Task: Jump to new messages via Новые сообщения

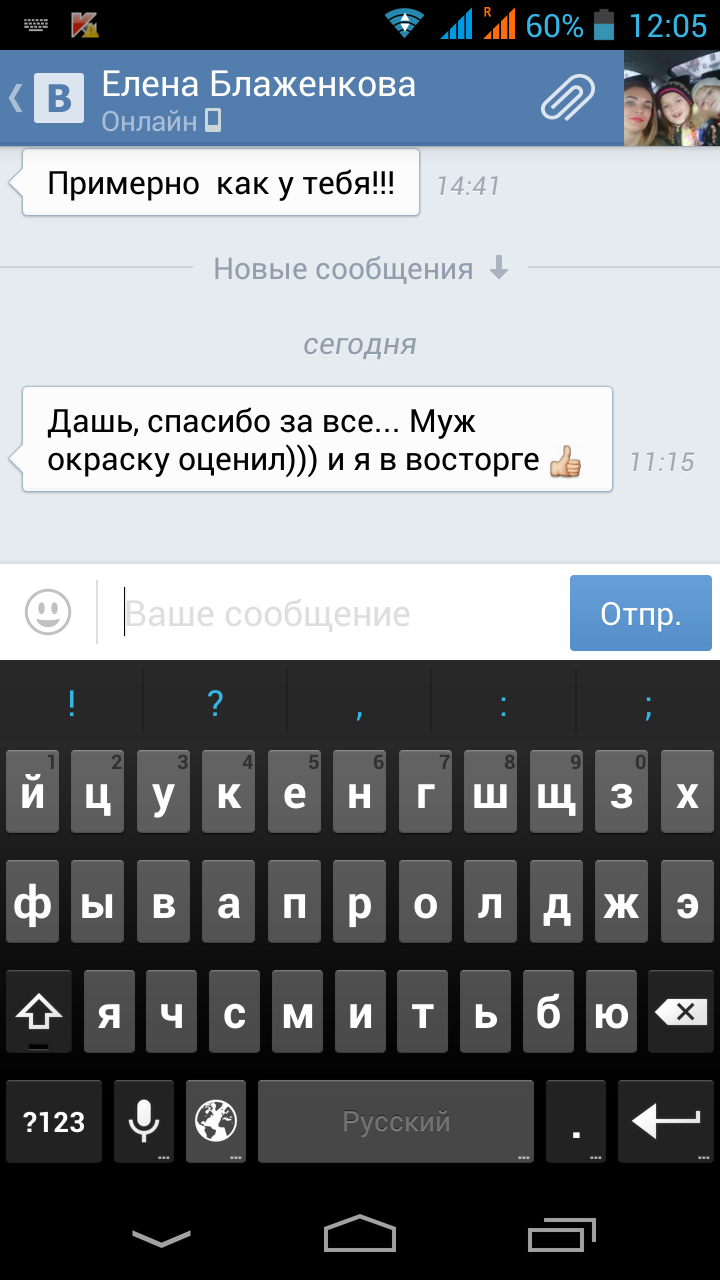Action: (361, 269)
